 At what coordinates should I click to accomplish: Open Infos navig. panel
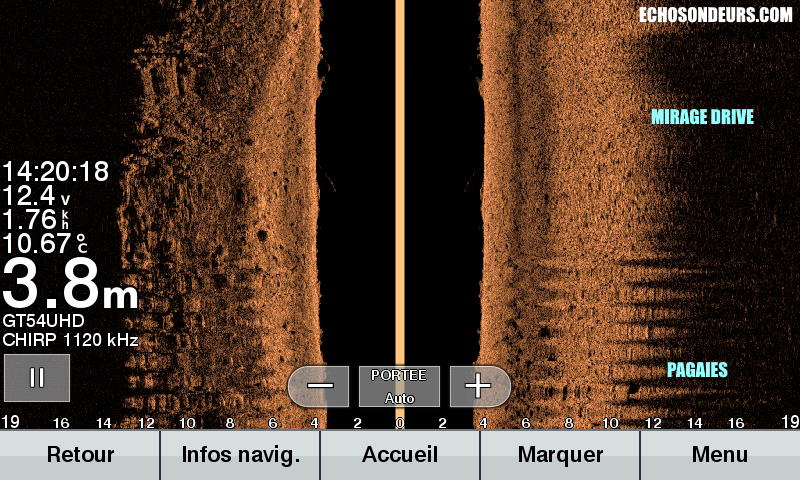(240, 455)
